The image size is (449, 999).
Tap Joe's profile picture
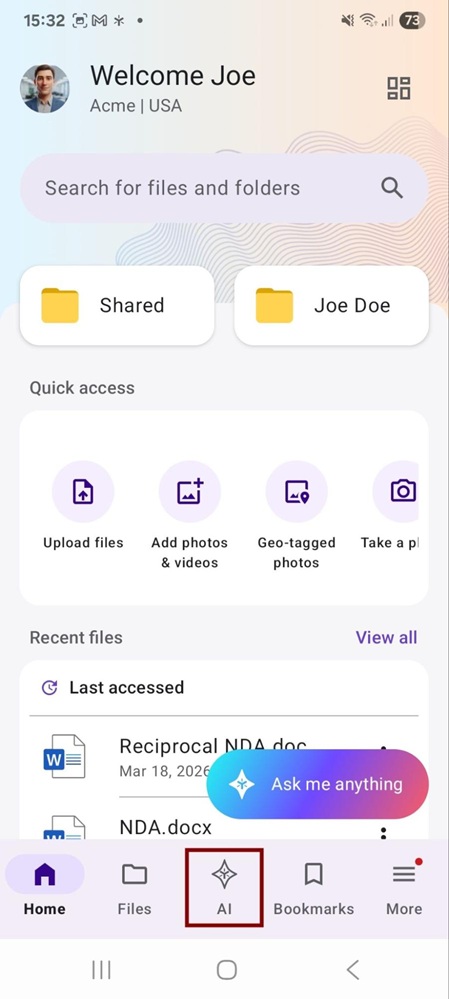[x=45, y=89]
